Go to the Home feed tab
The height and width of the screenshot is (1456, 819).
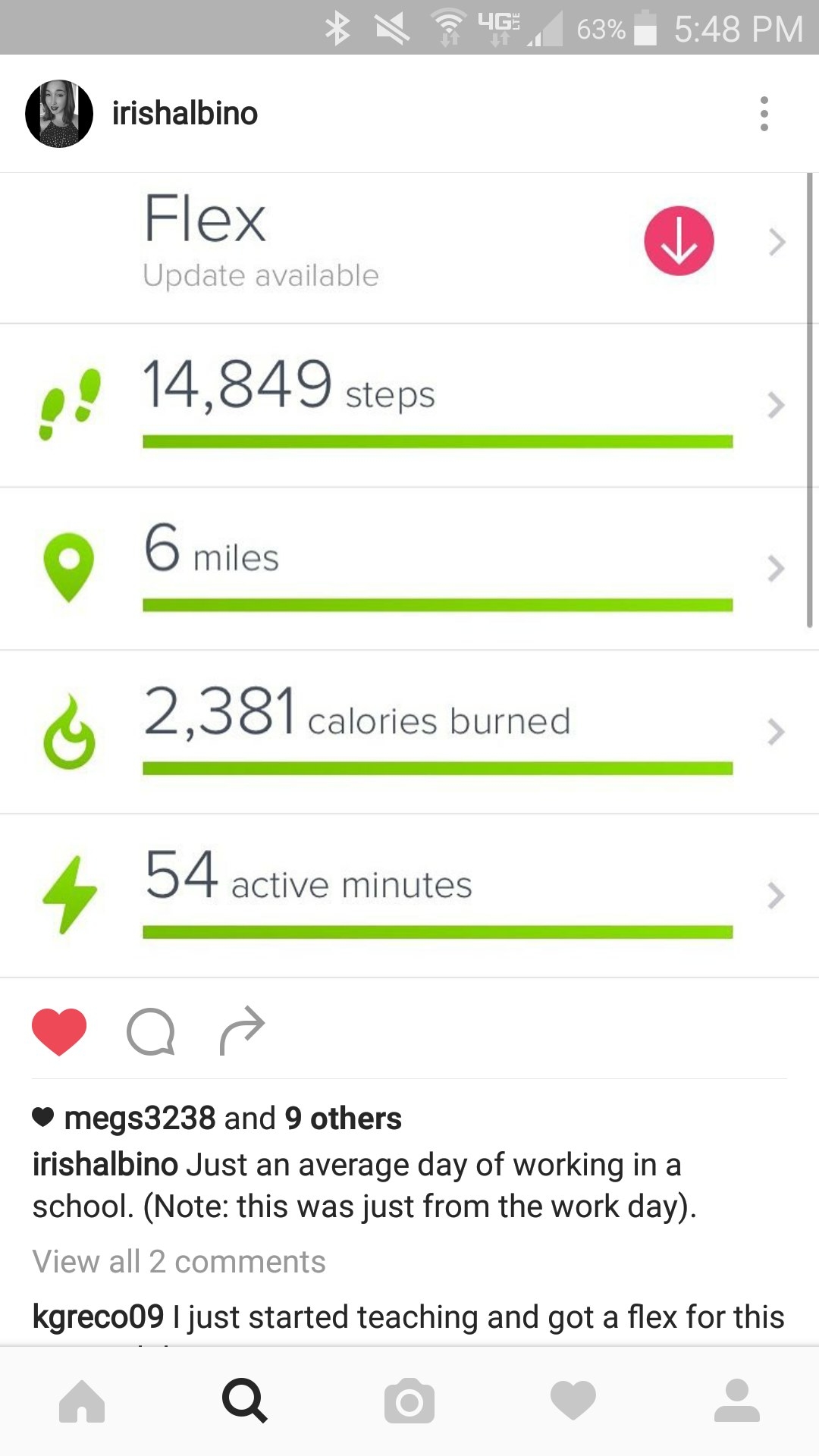click(x=82, y=1401)
